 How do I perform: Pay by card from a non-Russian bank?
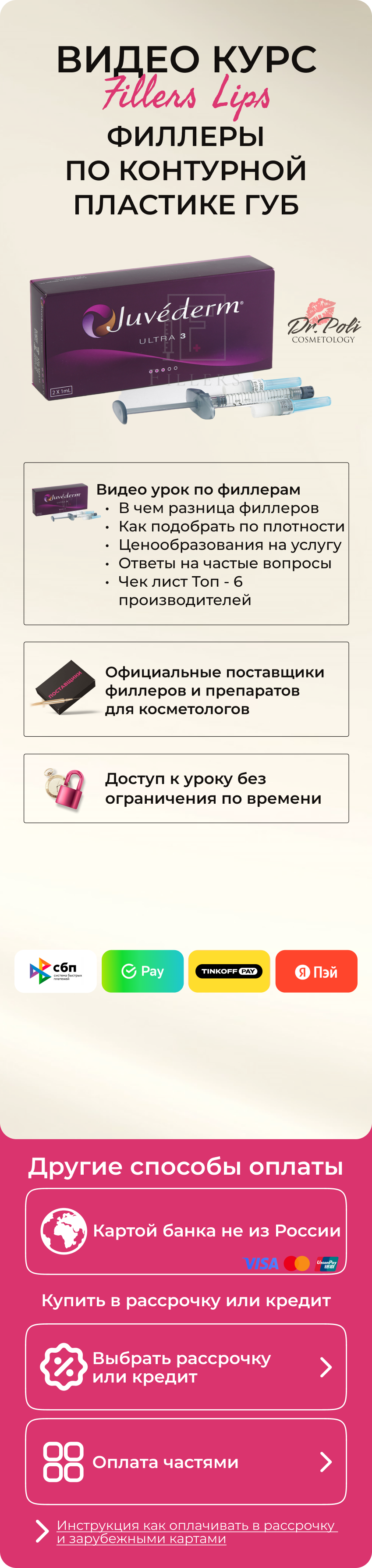coord(186,1231)
